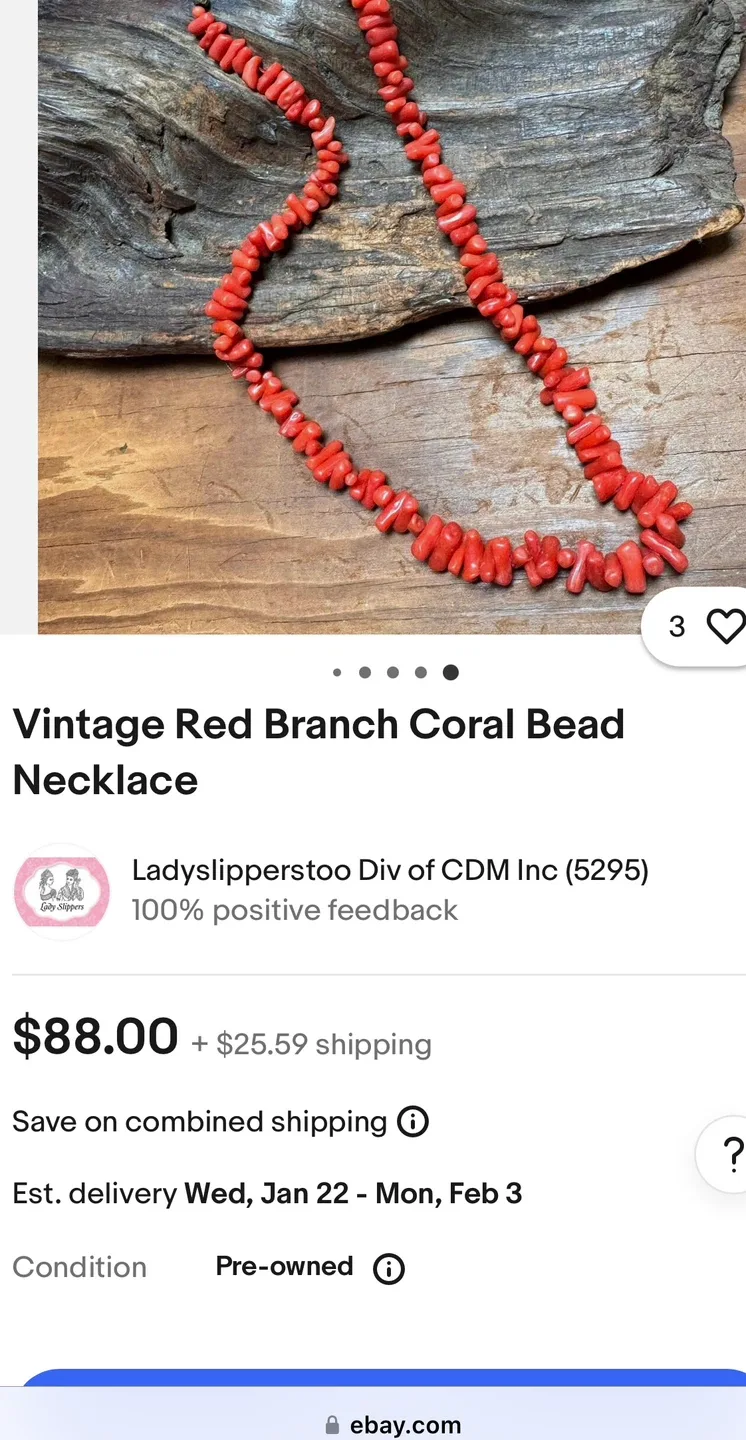746x1440 pixels.
Task: Tap the info circle next to Save on combined shipping
Action: tap(412, 1121)
